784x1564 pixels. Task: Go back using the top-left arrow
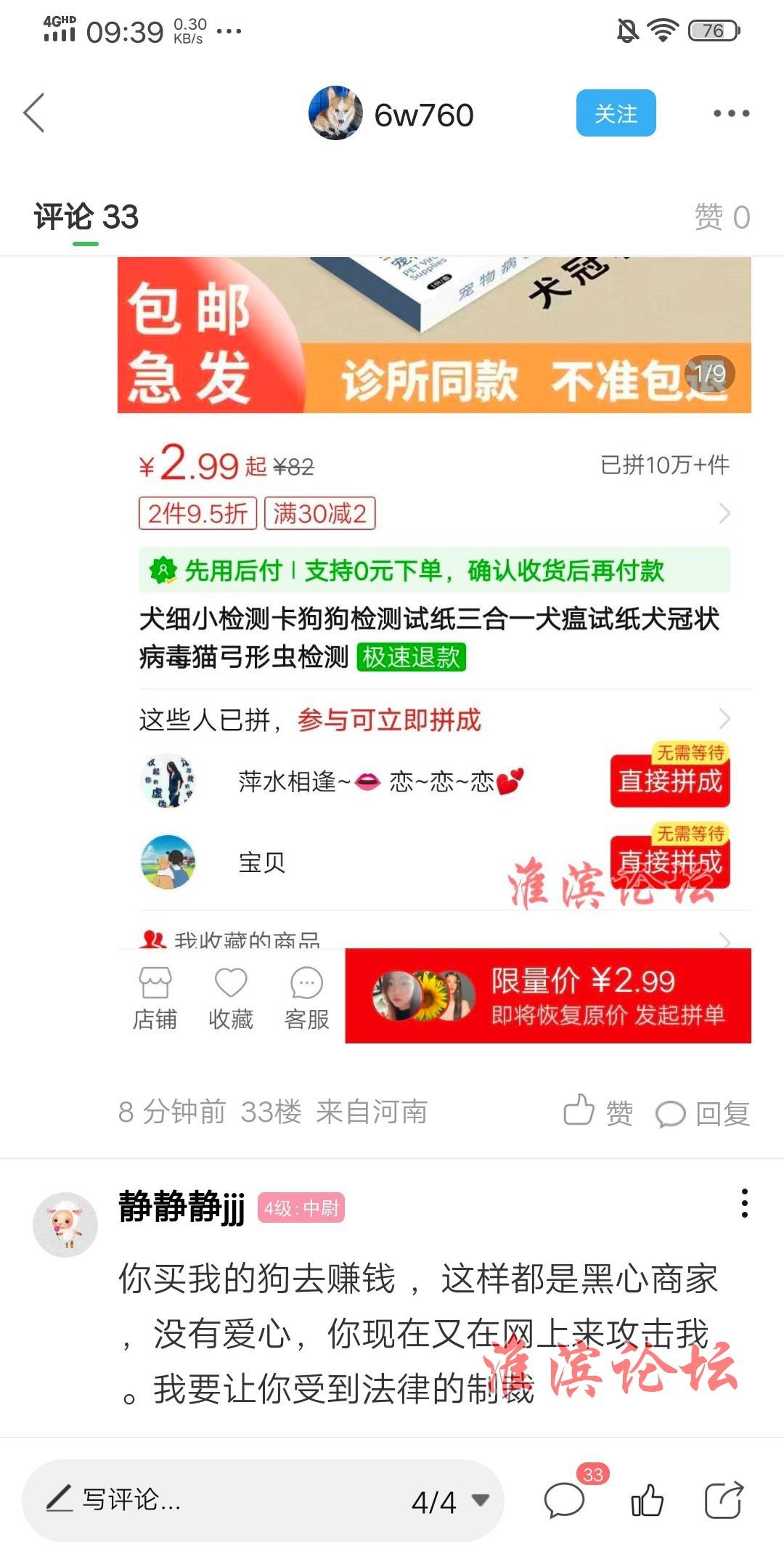click(x=34, y=113)
